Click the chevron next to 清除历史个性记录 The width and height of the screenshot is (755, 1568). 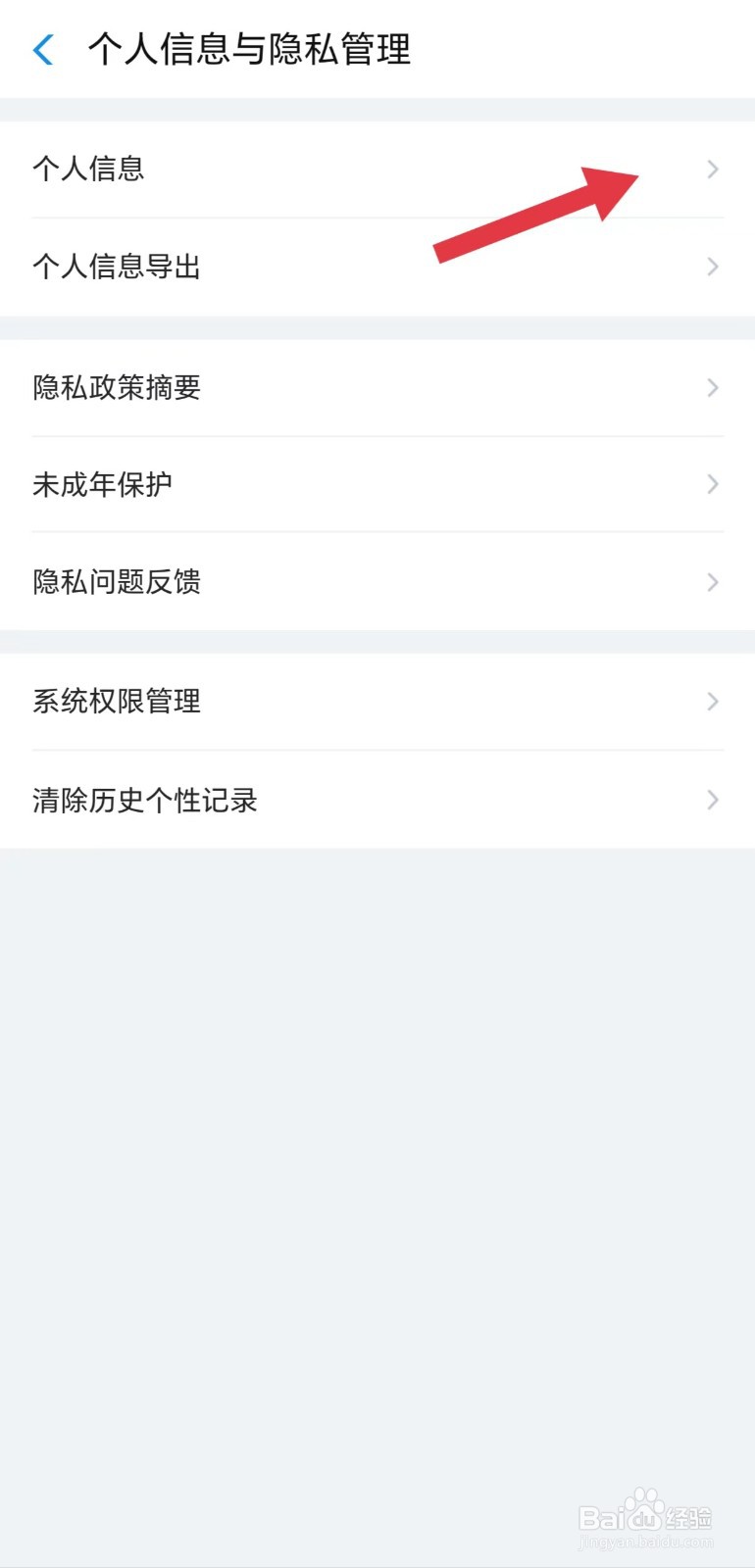click(713, 800)
